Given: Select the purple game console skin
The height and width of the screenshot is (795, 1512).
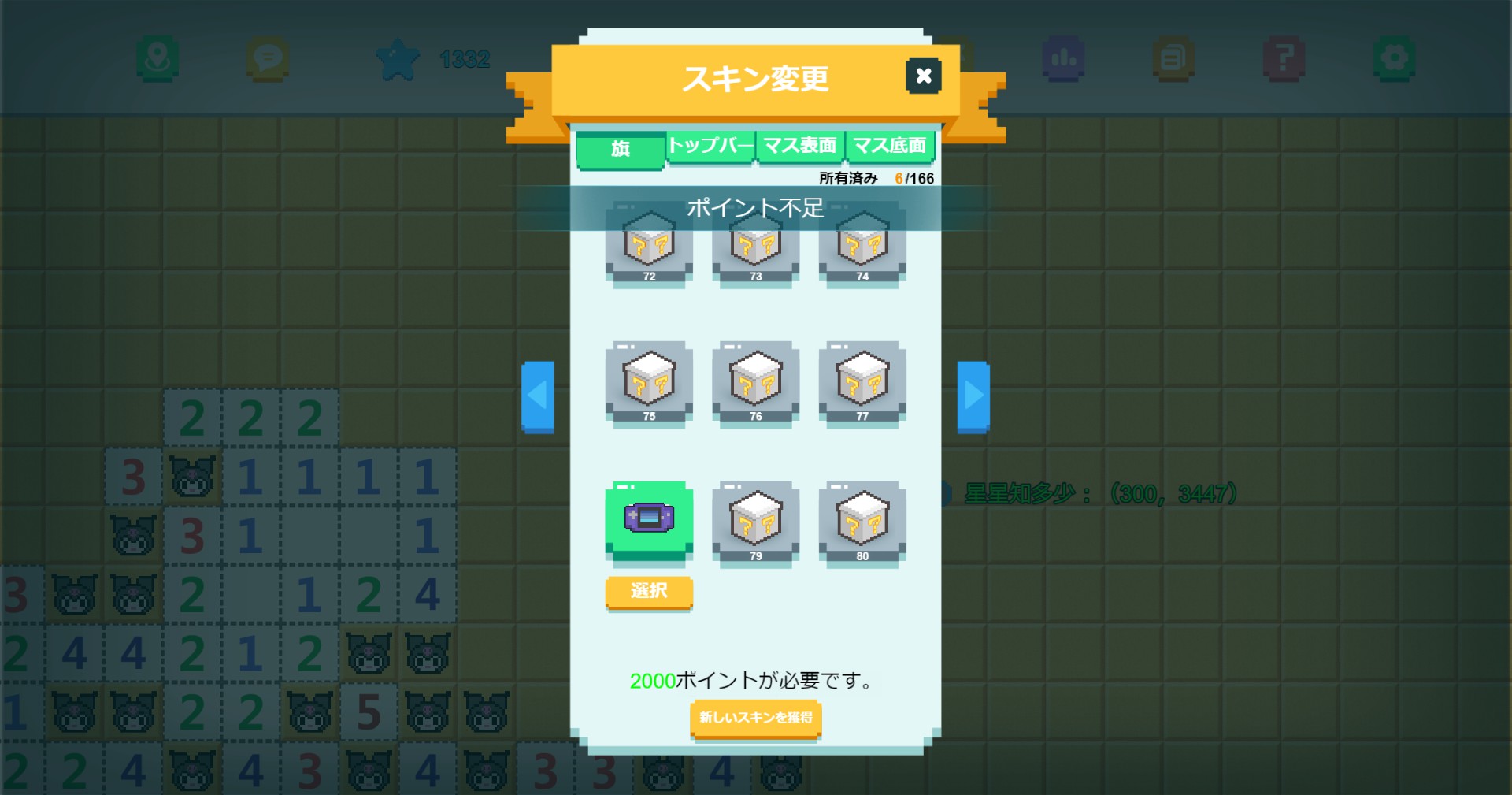Looking at the screenshot, I should 649,518.
